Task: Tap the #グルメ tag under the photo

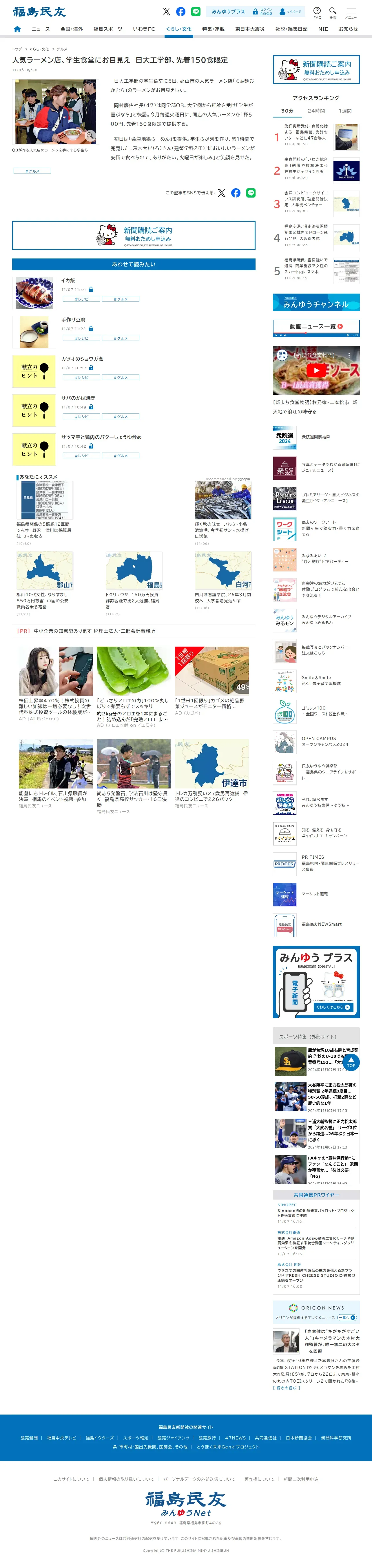Action: pos(32,171)
